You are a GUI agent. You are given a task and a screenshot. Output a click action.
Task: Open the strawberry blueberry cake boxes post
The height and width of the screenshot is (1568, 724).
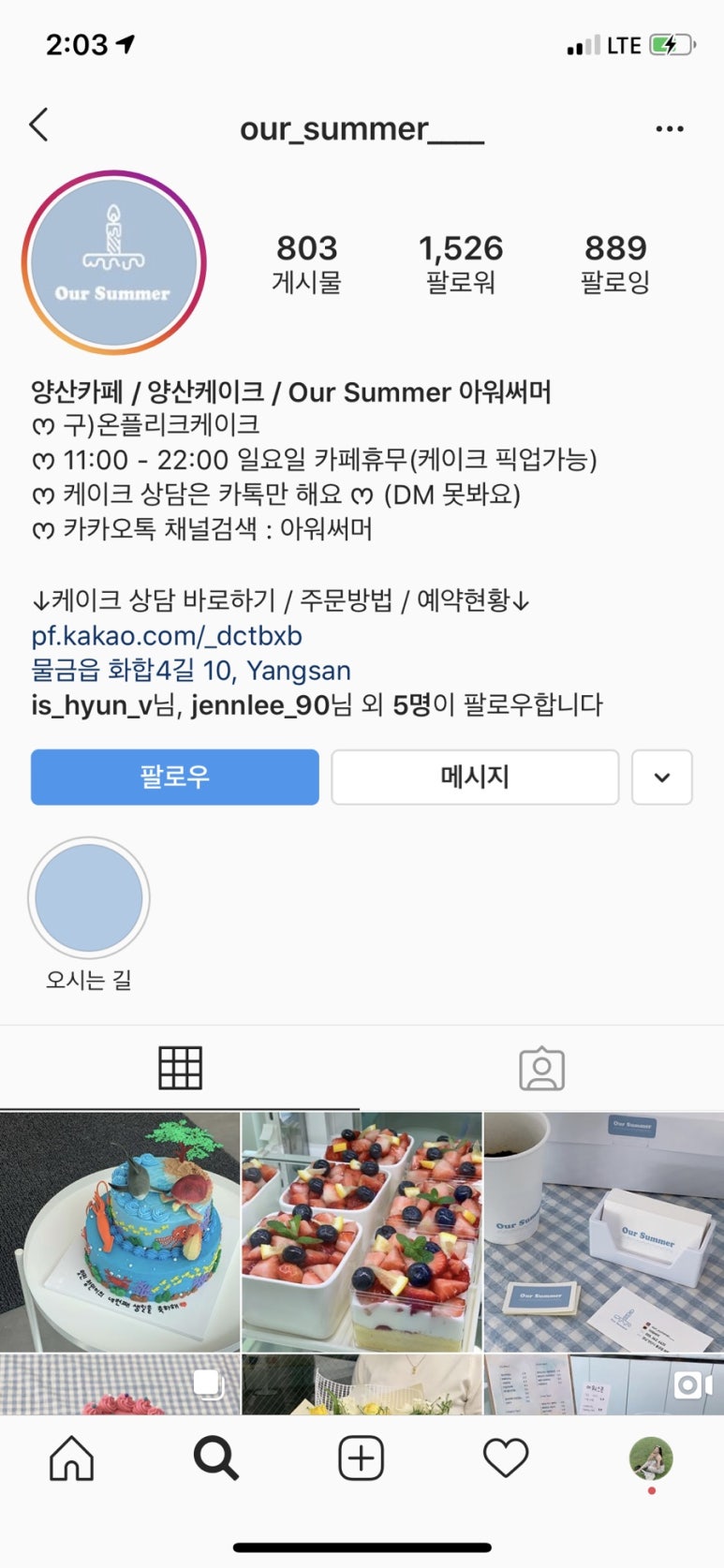(362, 1232)
